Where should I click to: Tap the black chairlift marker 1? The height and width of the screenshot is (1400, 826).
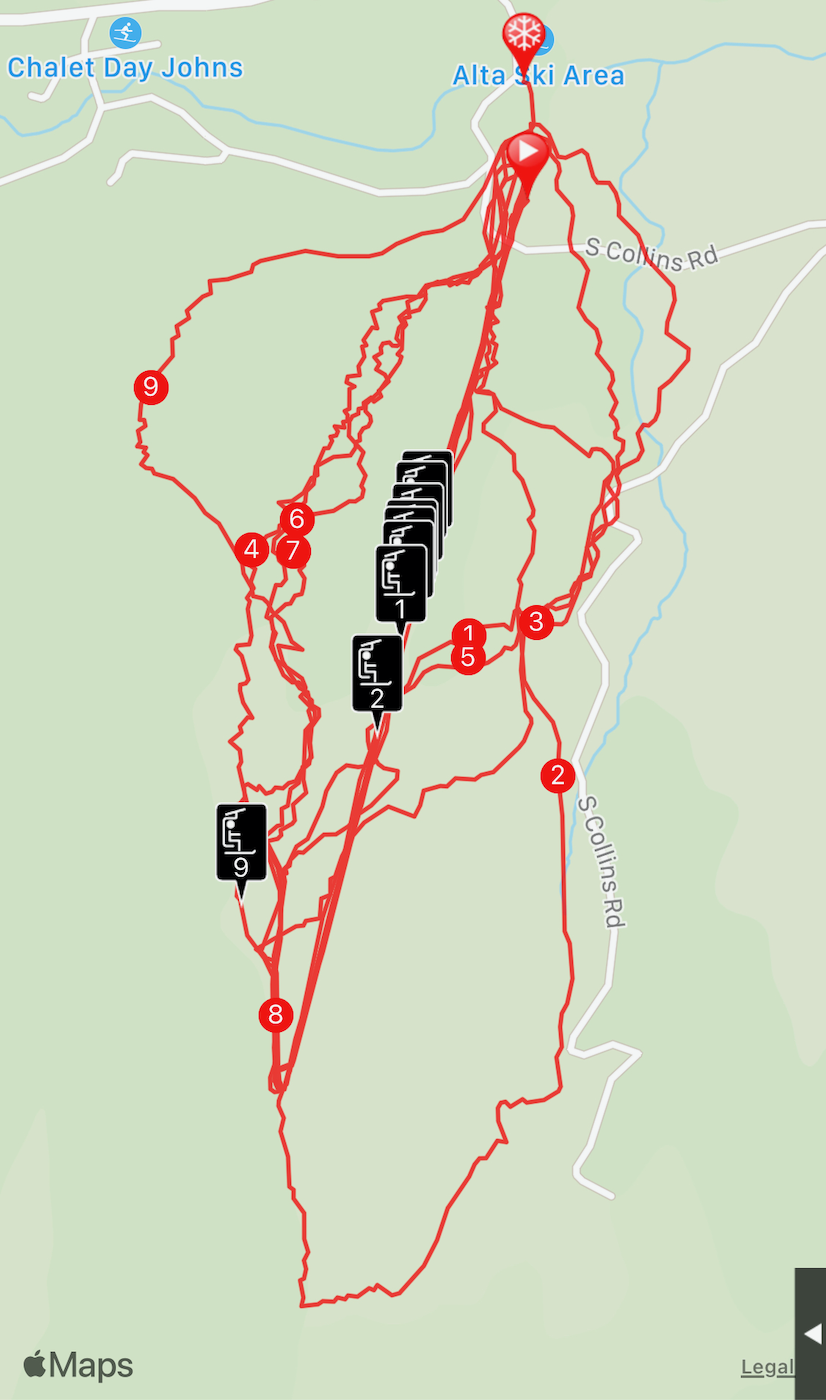coord(400,583)
